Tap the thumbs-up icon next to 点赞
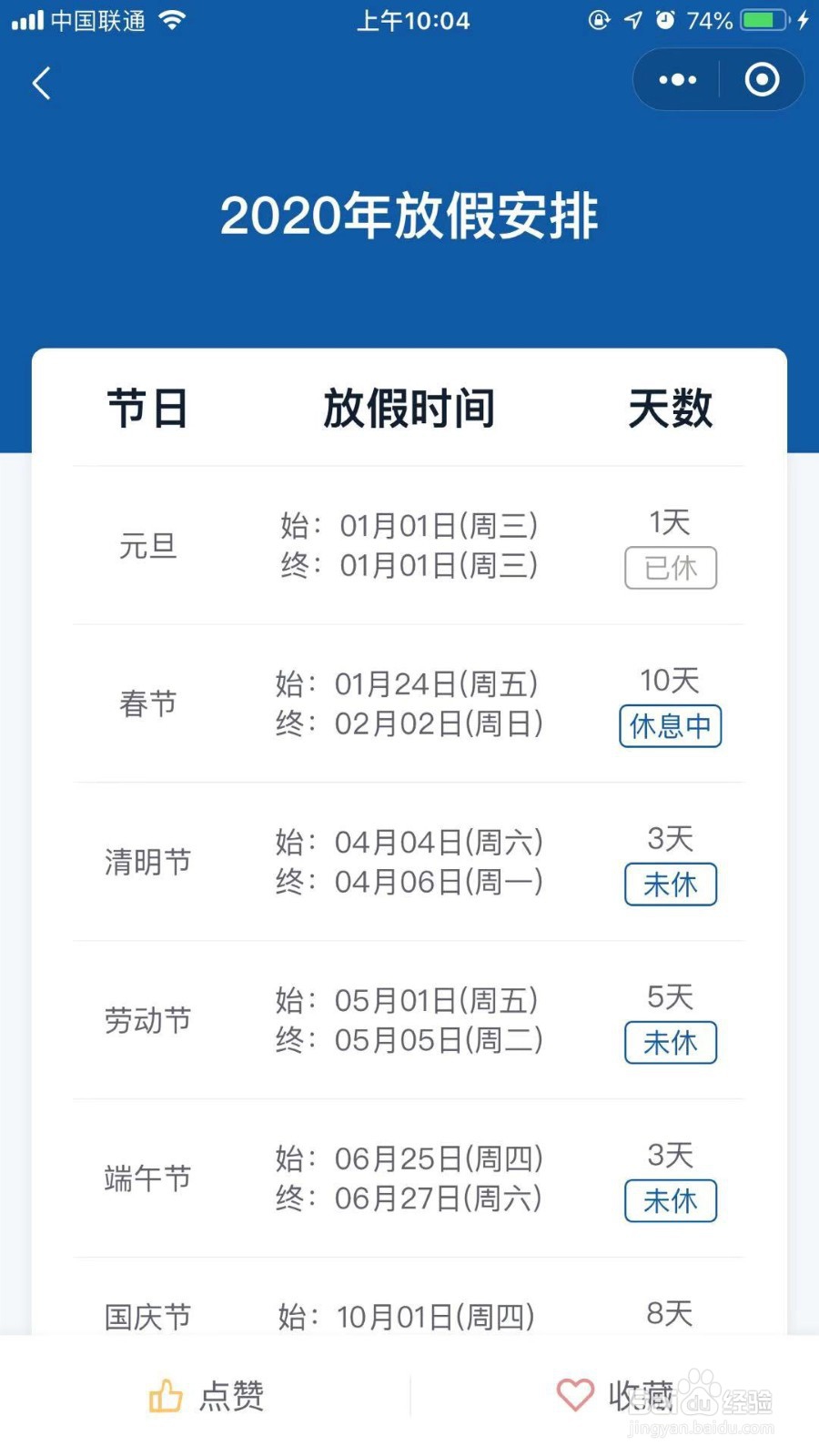This screenshot has height=1456, width=819. (165, 1394)
